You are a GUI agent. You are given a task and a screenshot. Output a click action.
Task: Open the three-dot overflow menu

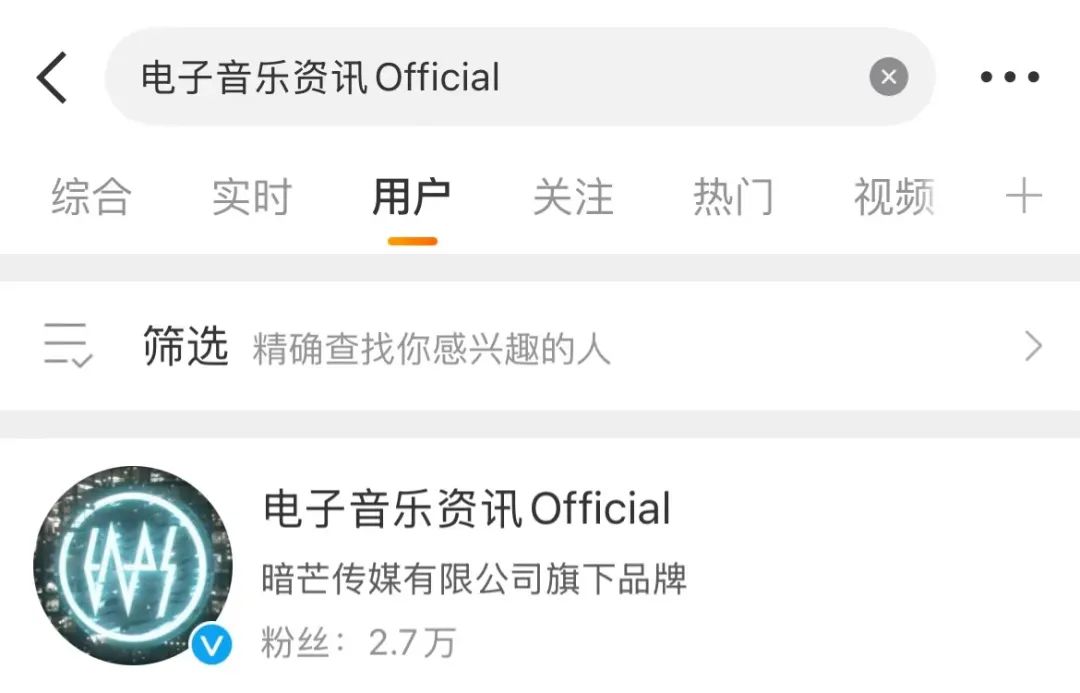click(1009, 77)
